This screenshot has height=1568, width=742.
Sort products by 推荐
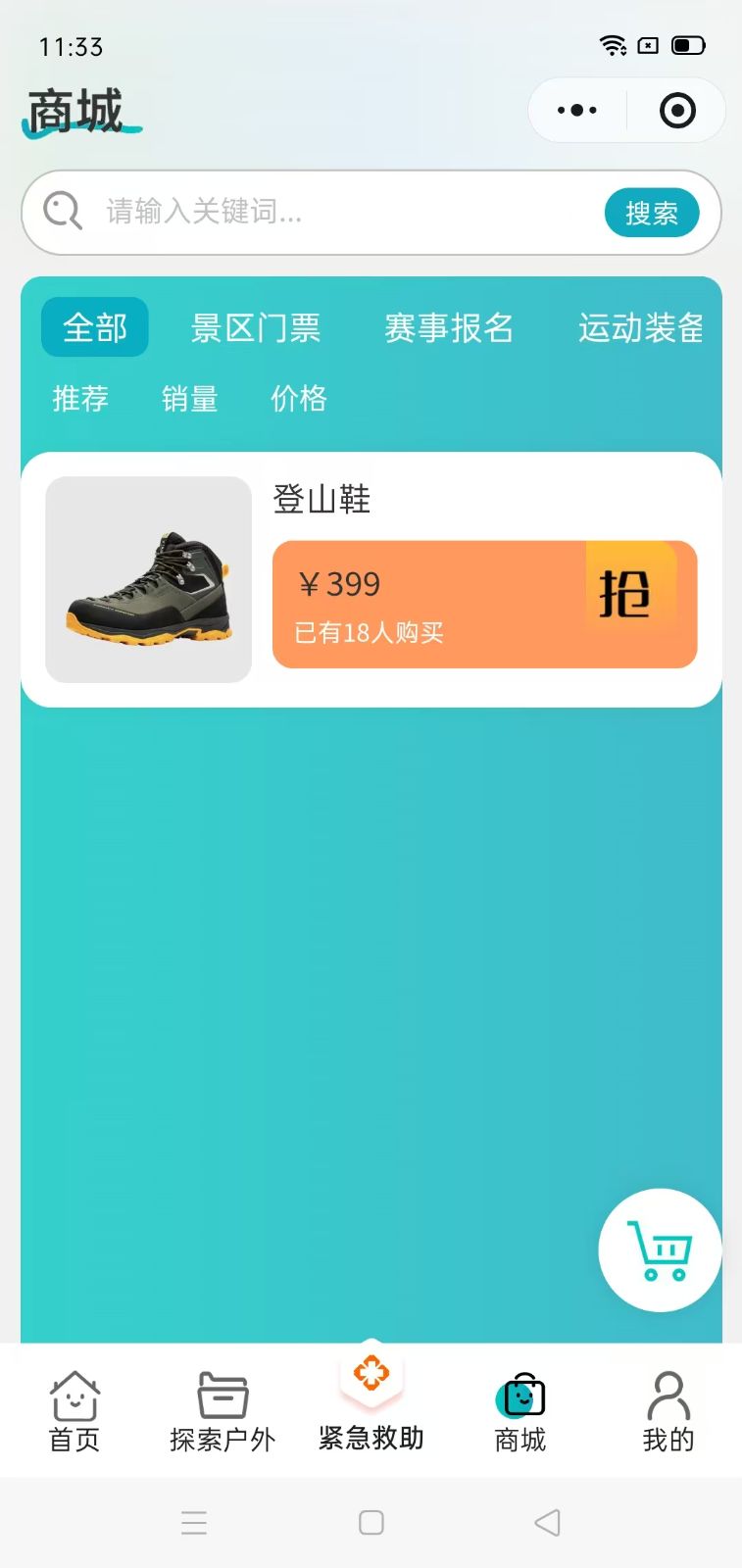[80, 398]
